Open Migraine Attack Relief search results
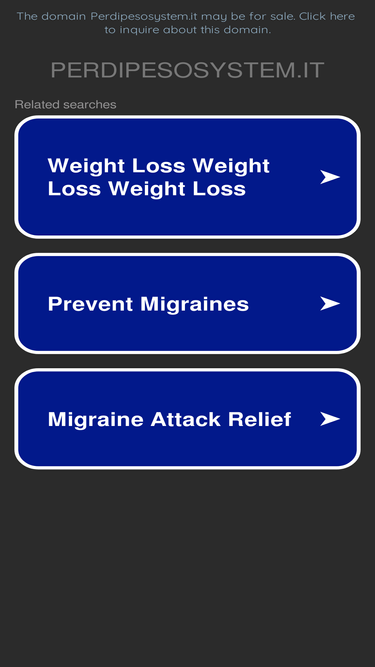This screenshot has height=667, width=375. [x=188, y=419]
